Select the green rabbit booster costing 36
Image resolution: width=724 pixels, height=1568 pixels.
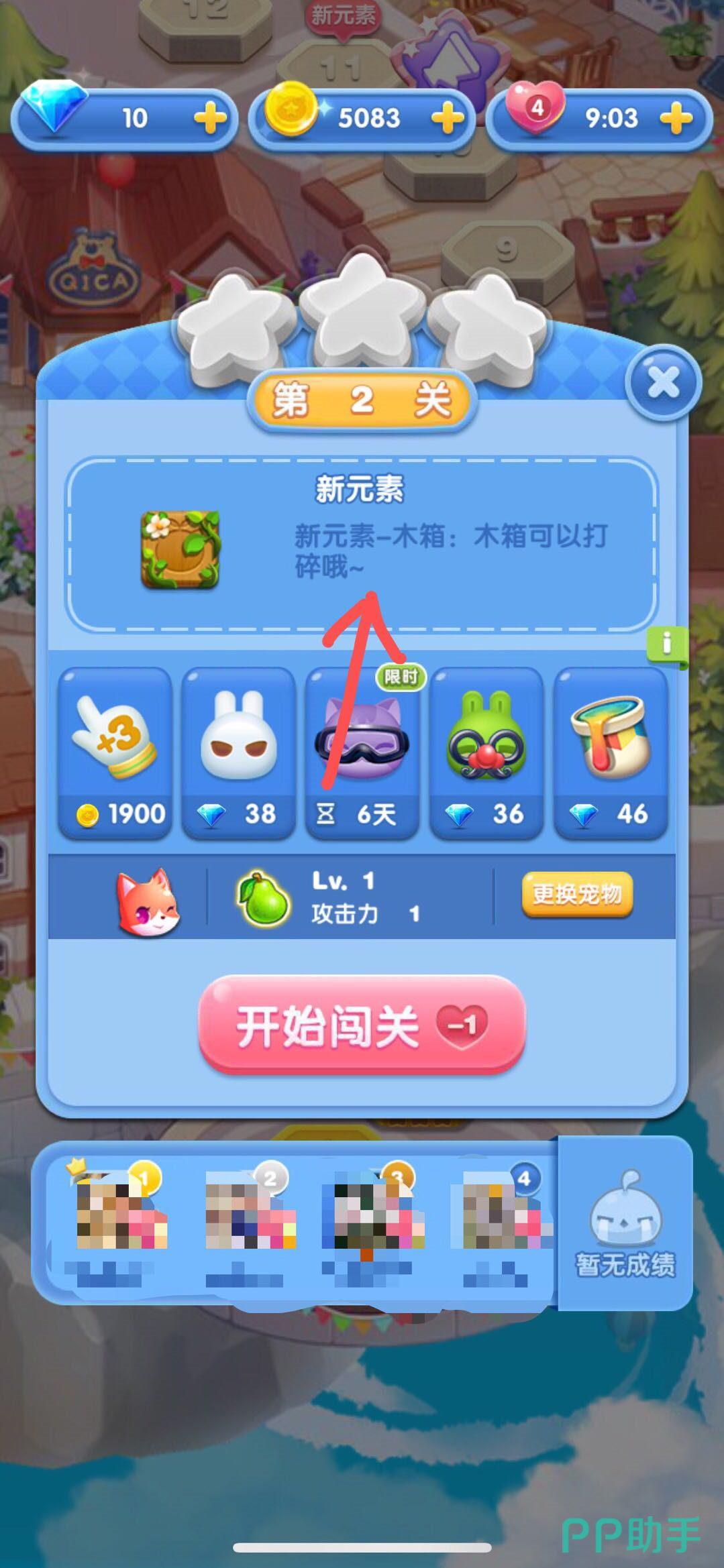486,752
